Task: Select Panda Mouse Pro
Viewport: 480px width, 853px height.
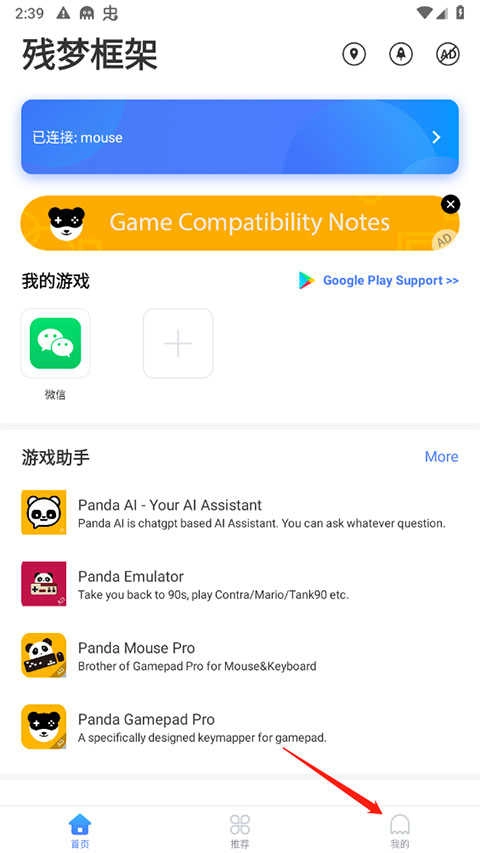Action: click(240, 656)
